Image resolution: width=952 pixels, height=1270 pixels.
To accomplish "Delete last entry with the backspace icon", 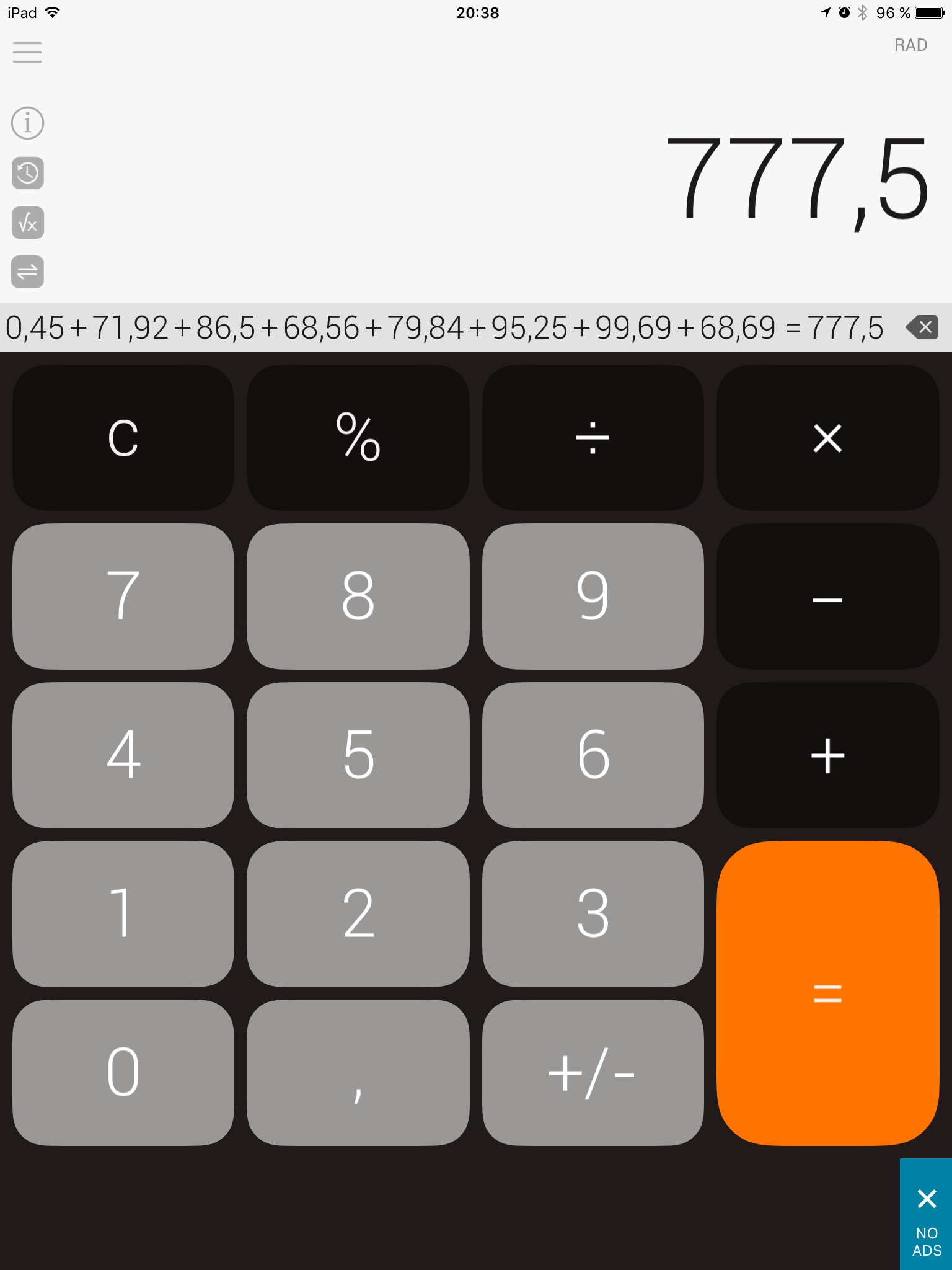I will coord(922,327).
